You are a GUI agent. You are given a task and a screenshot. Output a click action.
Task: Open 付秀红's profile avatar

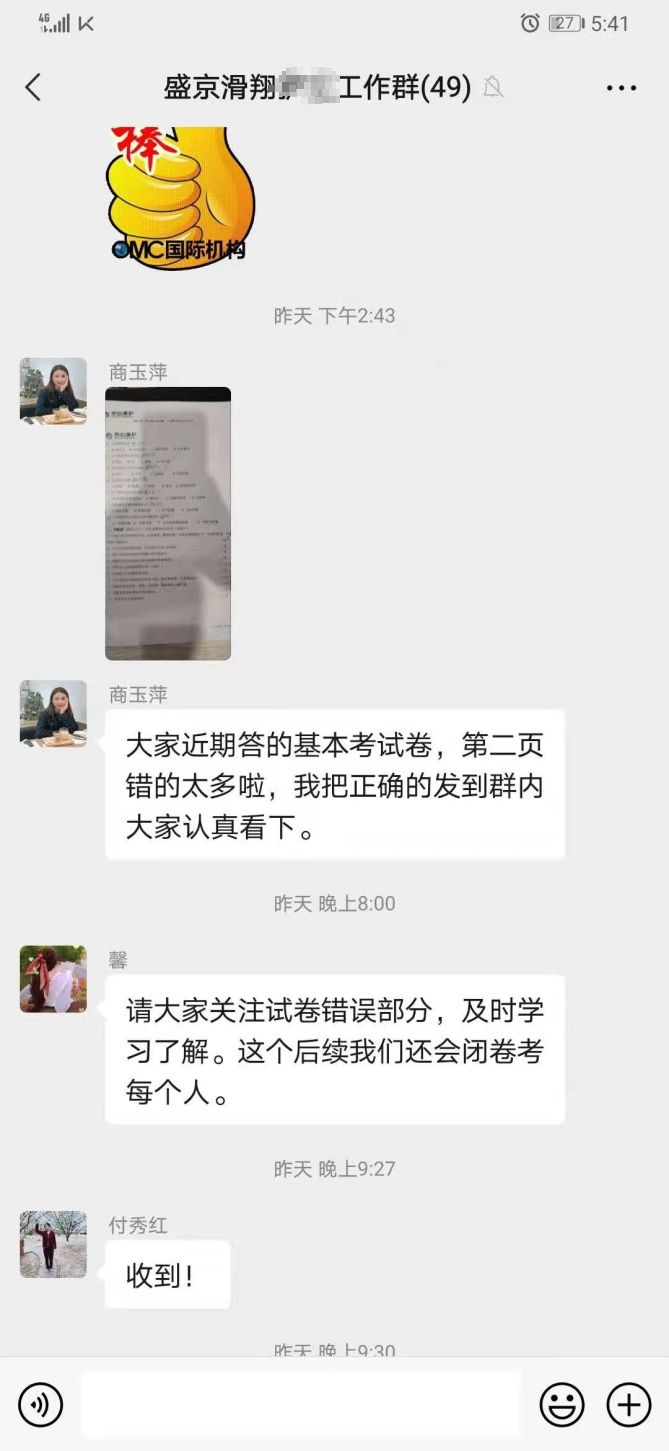coord(53,1244)
